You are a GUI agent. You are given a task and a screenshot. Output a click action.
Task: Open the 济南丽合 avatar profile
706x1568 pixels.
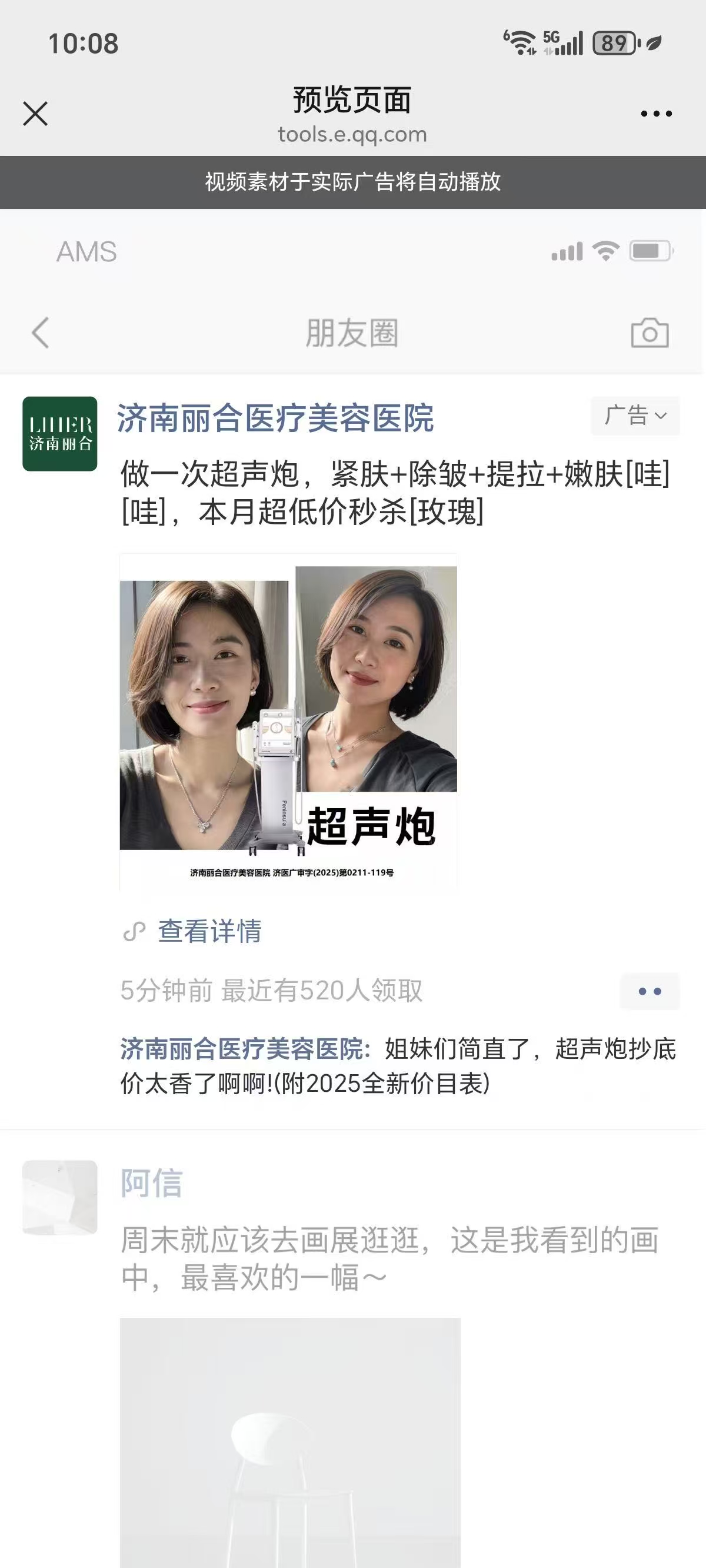[x=59, y=434]
